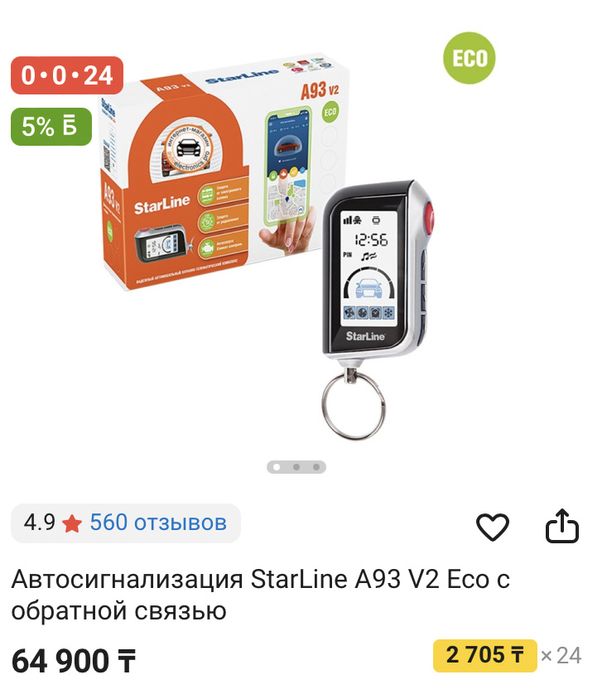Open the 560 отзывов reviews link
The image size is (607, 699).
coord(158,522)
